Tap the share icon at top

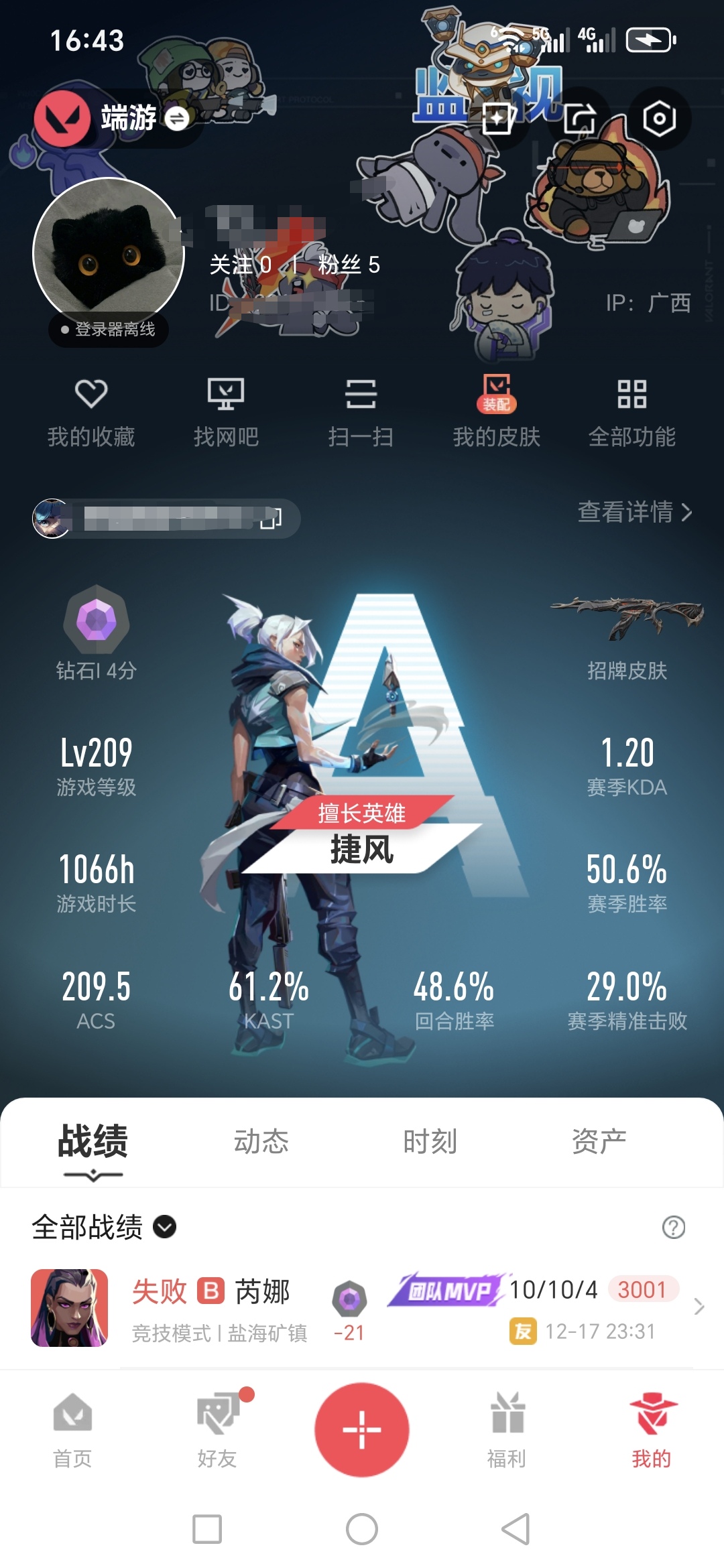[x=579, y=119]
